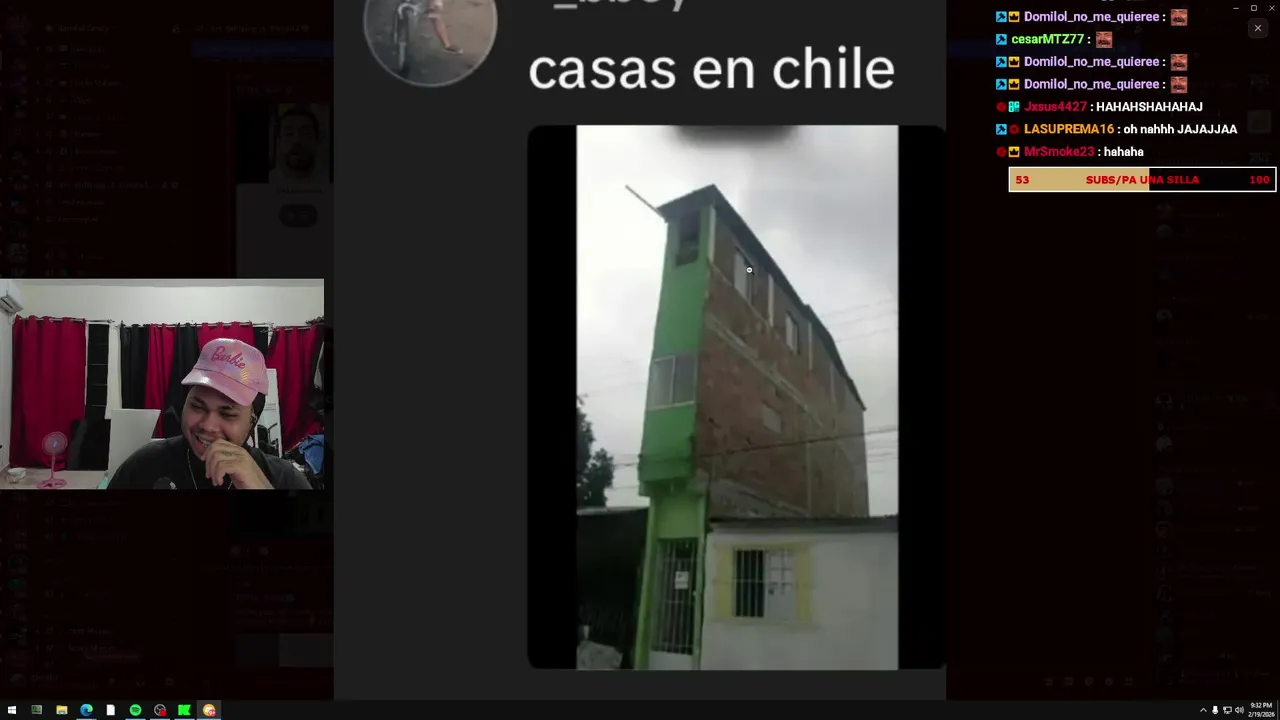
Task: Tap the casas en chile house image
Action: [736, 397]
